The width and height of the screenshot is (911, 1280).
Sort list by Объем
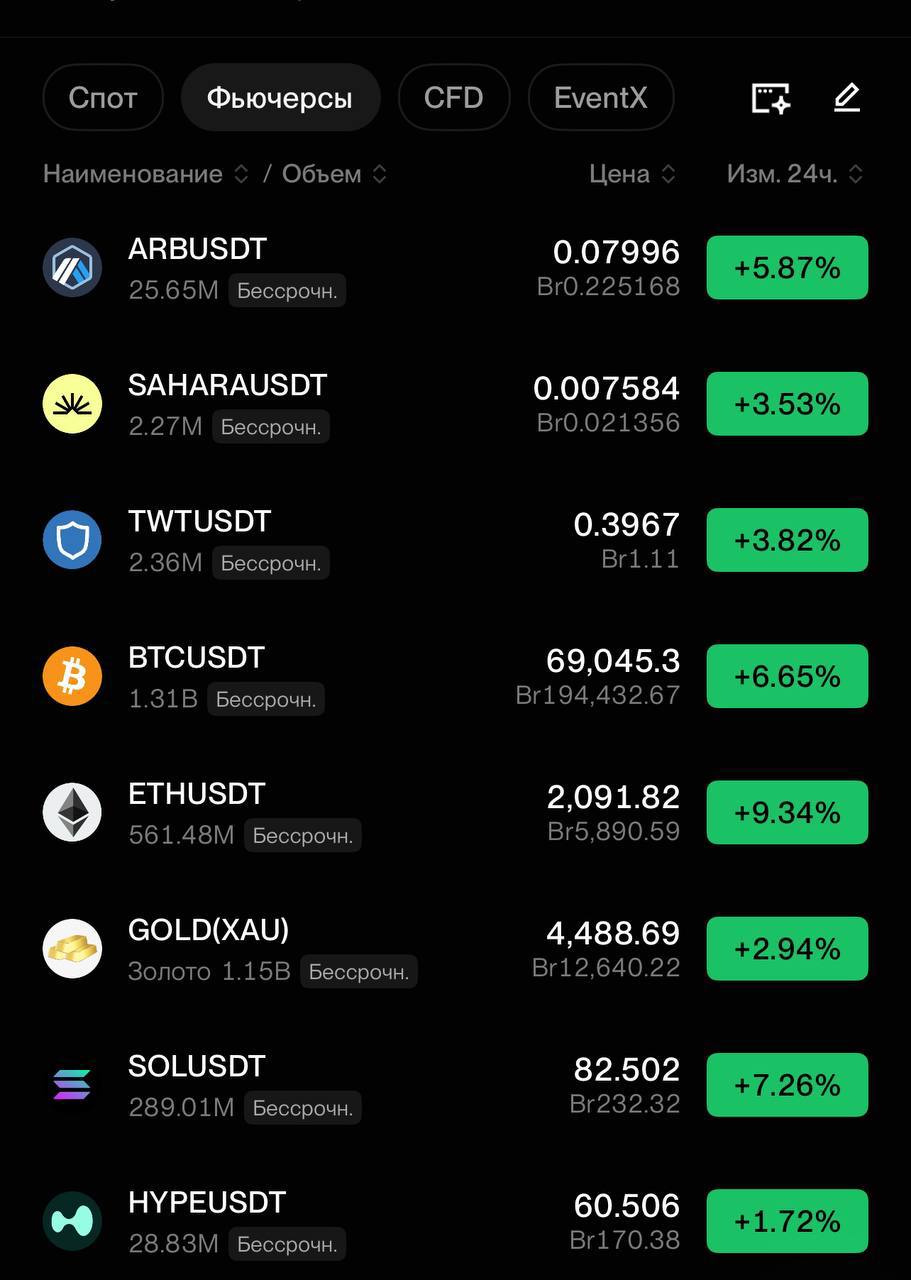334,174
